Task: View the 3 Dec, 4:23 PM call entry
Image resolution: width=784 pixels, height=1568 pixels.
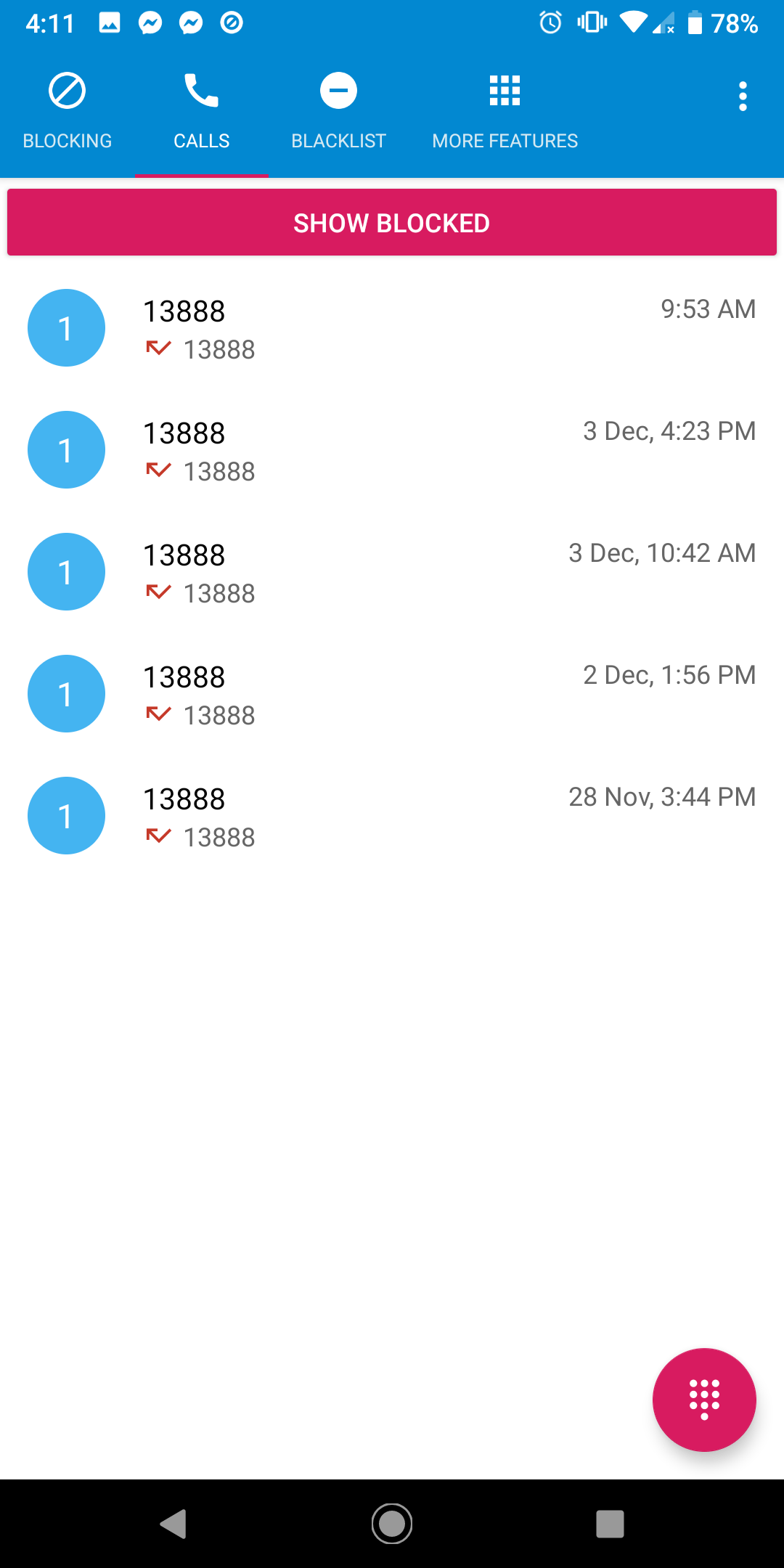Action: point(392,450)
